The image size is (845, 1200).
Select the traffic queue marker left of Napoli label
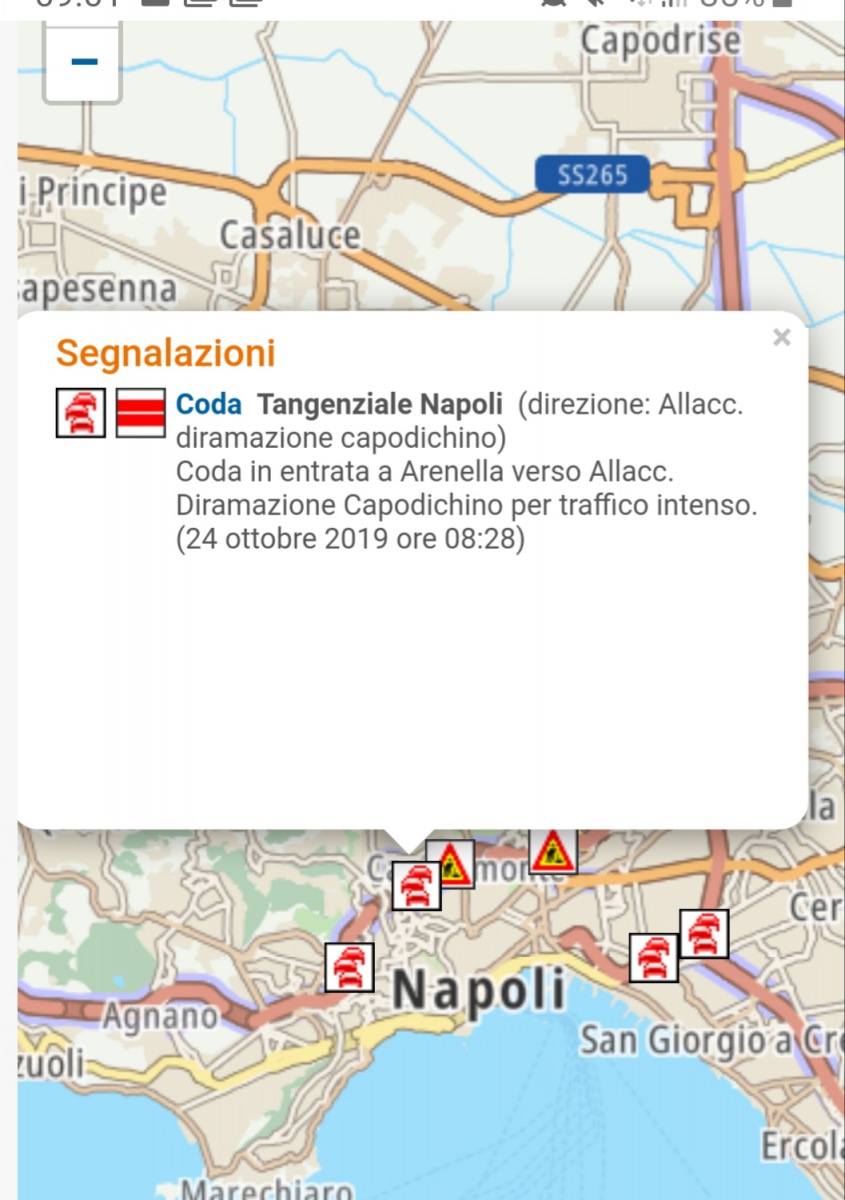click(349, 967)
